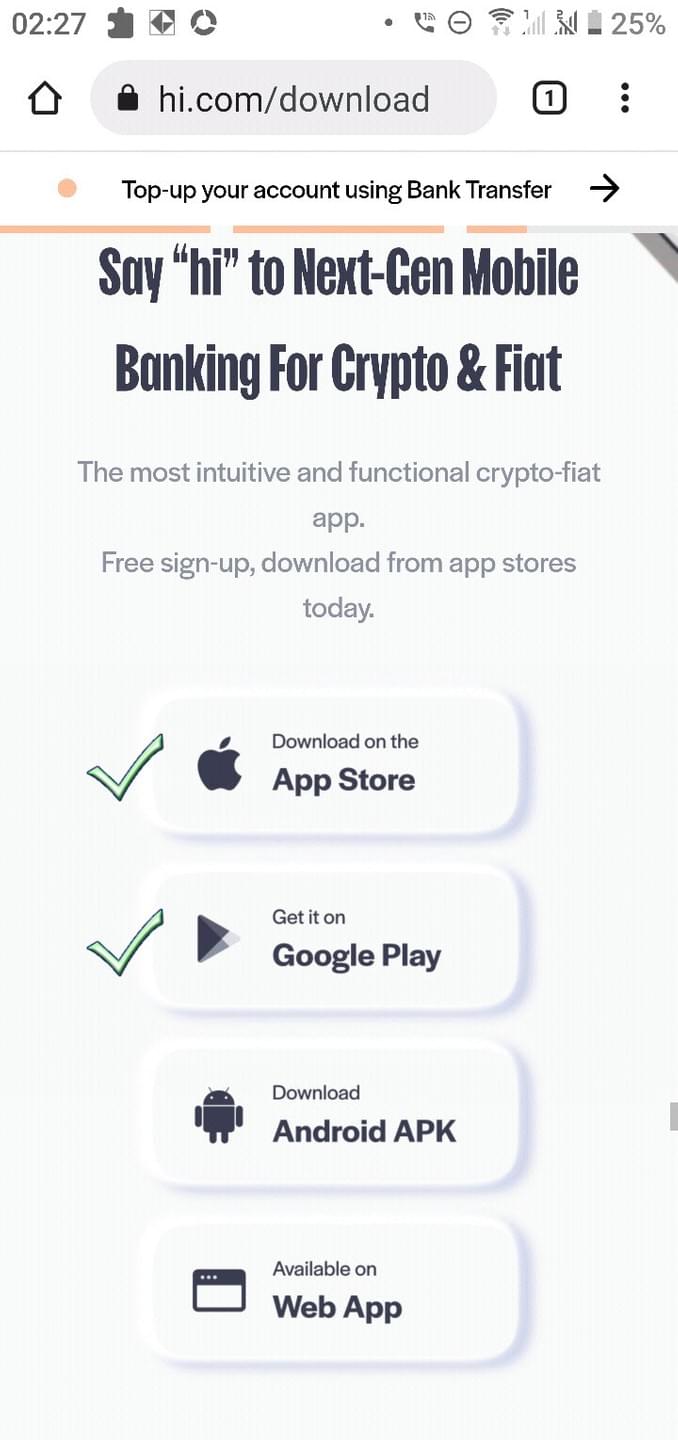The image size is (678, 1440).
Task: Launch the Web App
Action: [x=335, y=1291]
